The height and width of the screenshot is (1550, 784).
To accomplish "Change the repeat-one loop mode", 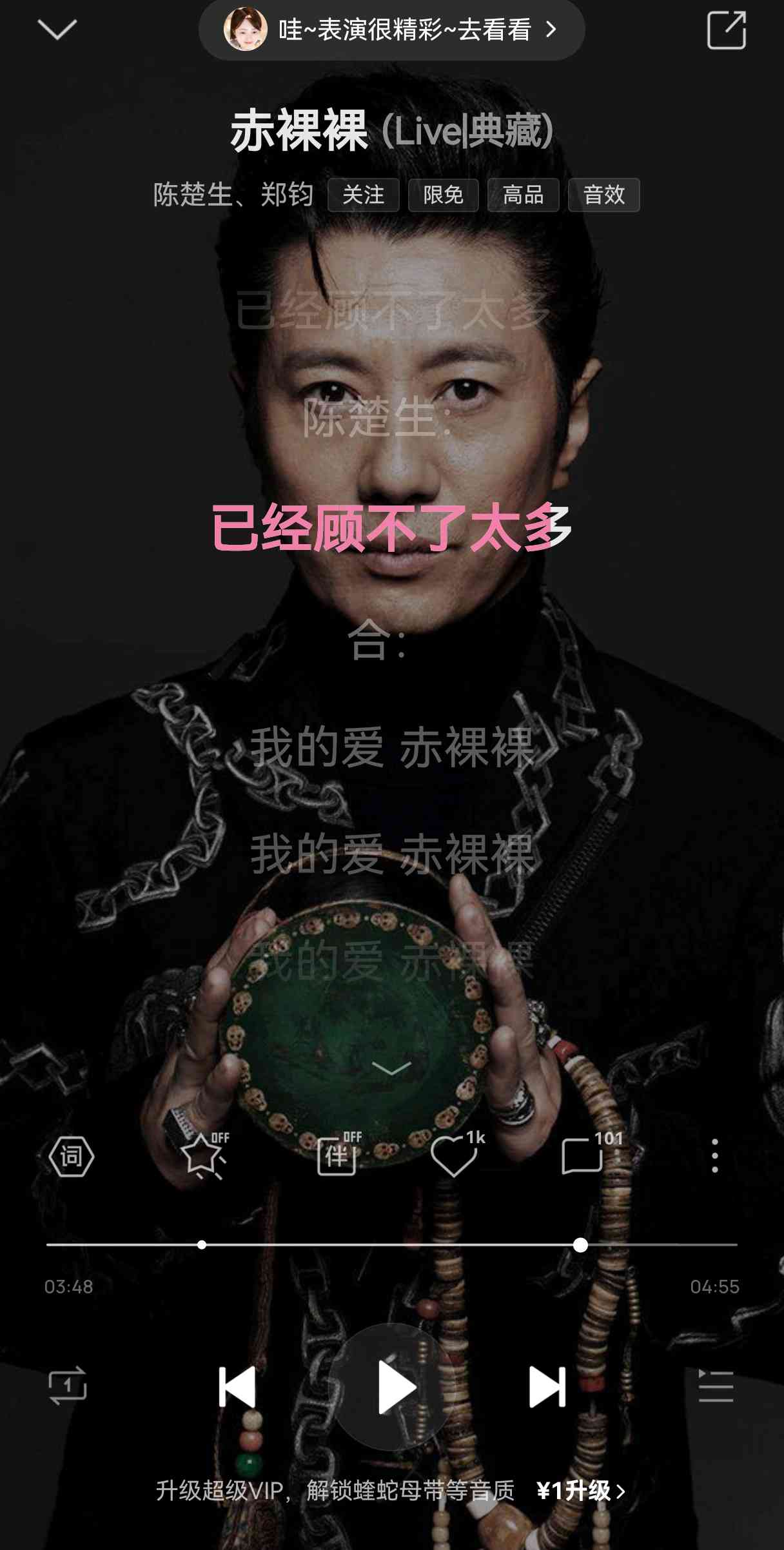I will coord(68,1385).
